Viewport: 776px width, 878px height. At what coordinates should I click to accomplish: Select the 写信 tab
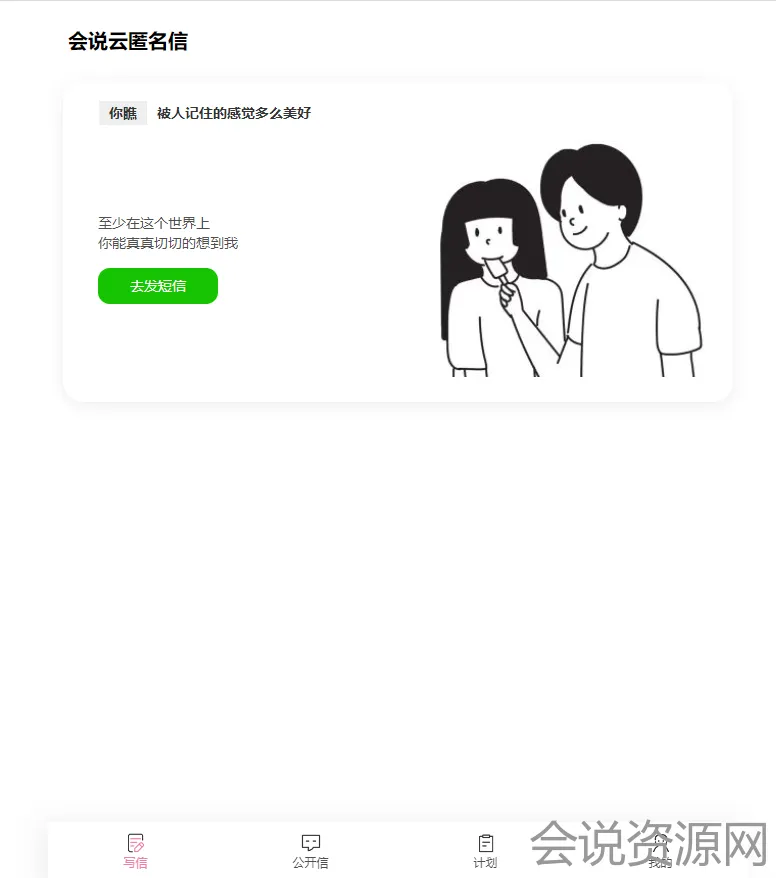point(136,851)
